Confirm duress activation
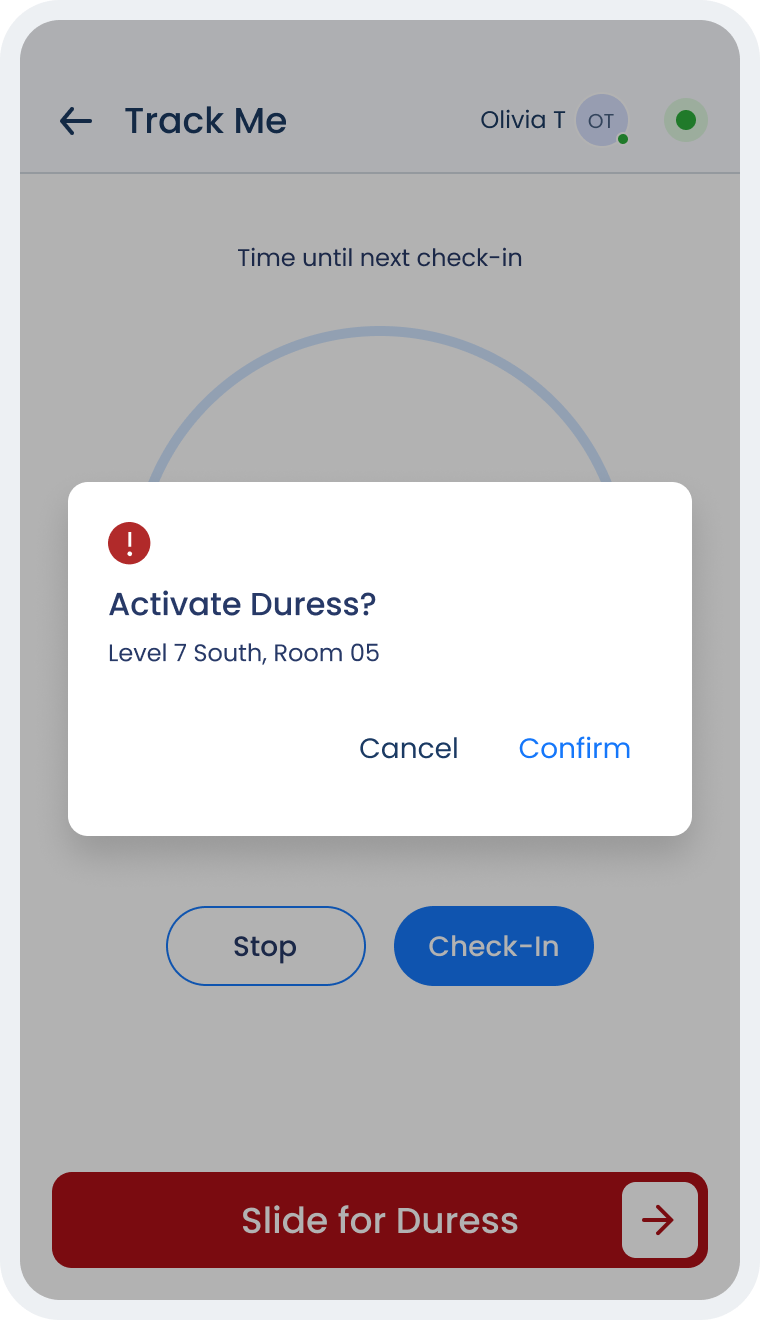760x1320 pixels. tap(574, 748)
